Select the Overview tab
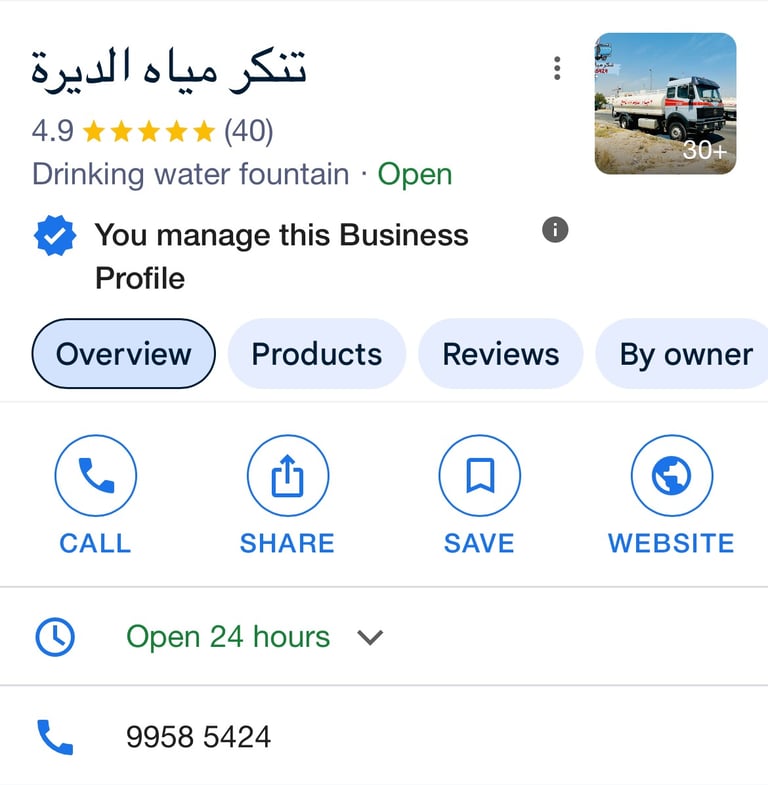The image size is (768, 785). [x=123, y=354]
